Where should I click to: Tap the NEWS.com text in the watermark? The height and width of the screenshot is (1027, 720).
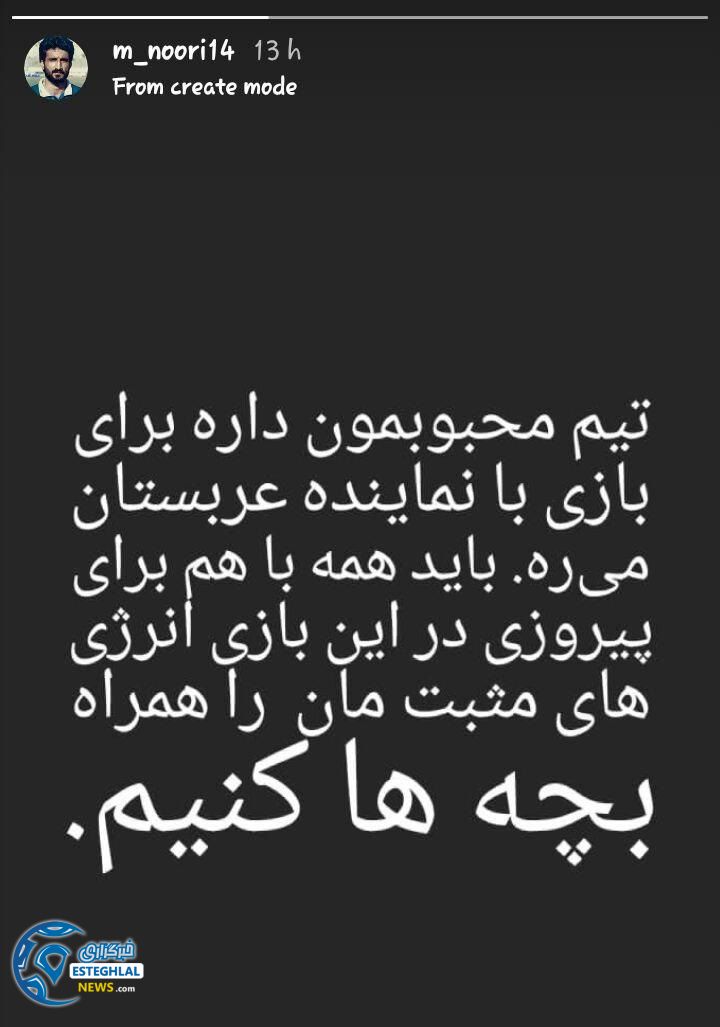(x=97, y=988)
